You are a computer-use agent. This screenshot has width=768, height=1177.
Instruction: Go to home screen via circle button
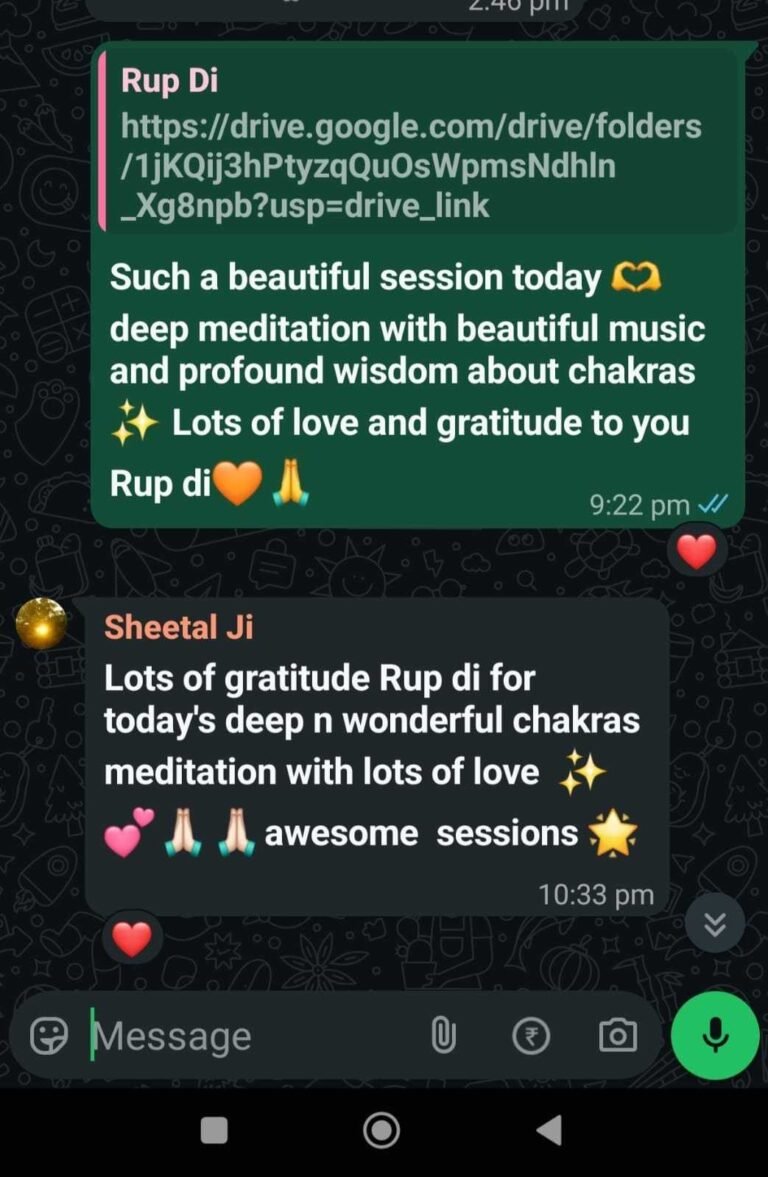(x=381, y=1131)
